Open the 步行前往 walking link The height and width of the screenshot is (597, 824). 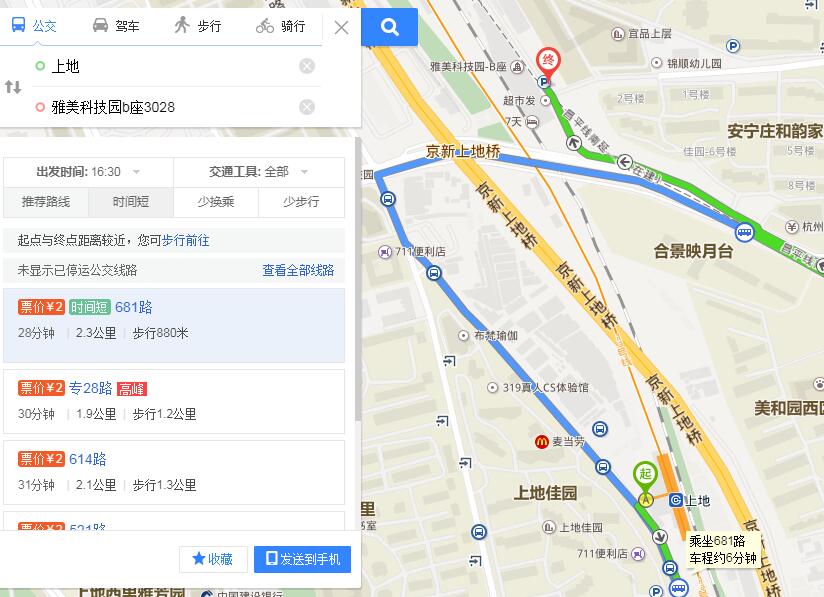[x=186, y=240]
